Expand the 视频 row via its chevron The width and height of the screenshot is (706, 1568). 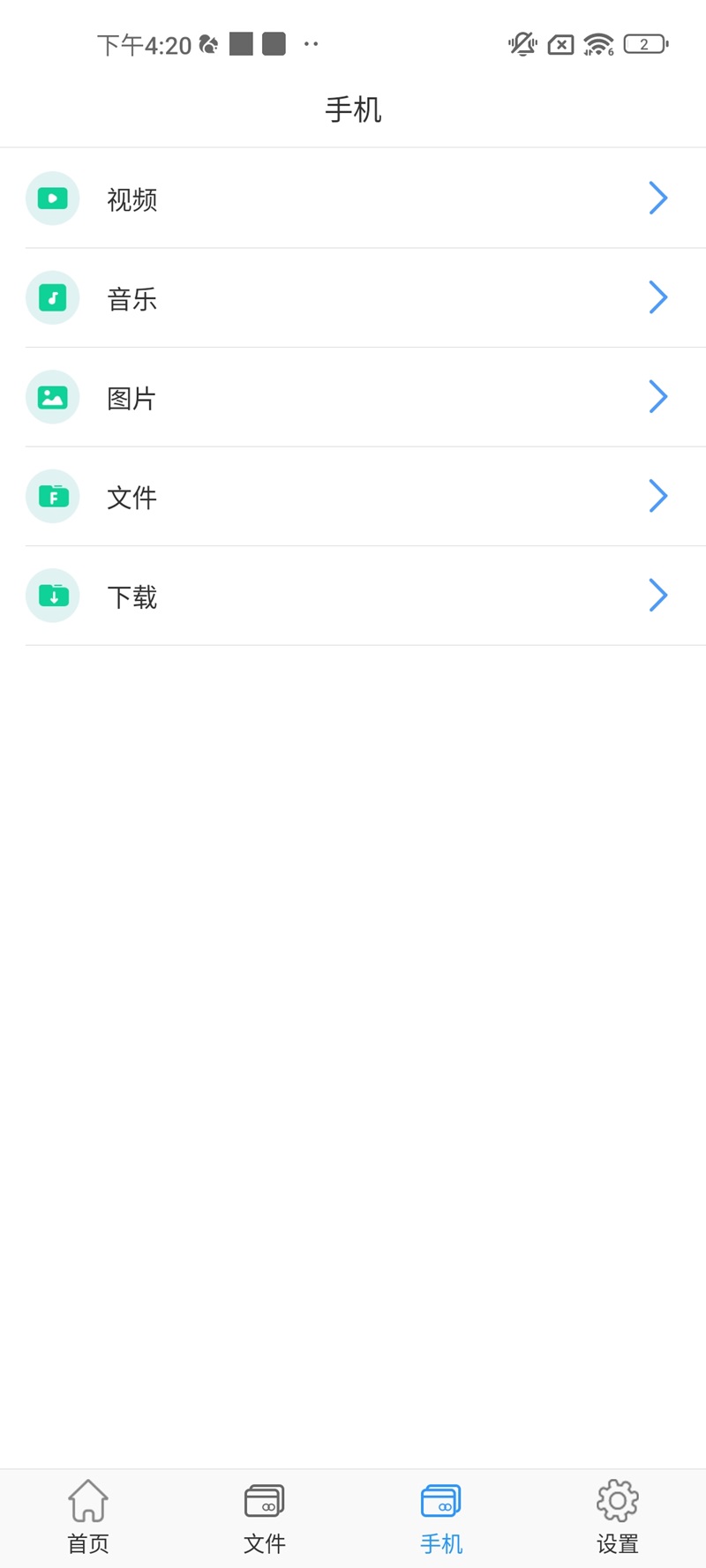tap(657, 199)
